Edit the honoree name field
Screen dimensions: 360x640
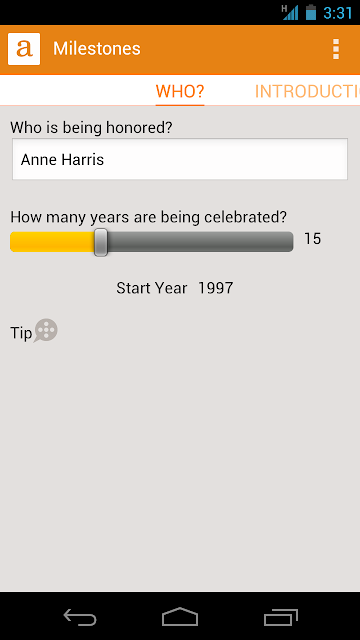click(x=180, y=159)
